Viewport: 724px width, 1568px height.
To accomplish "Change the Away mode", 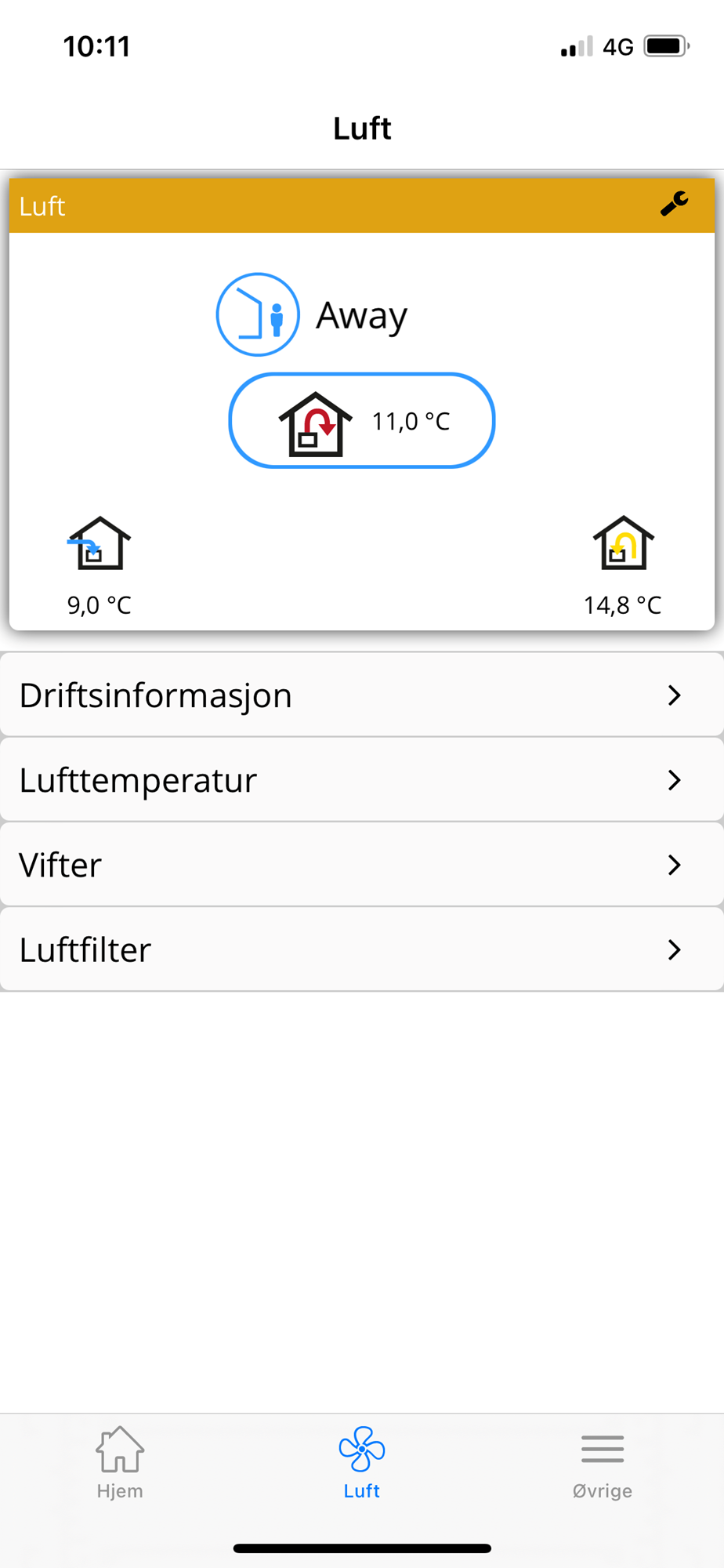I will 258,314.
